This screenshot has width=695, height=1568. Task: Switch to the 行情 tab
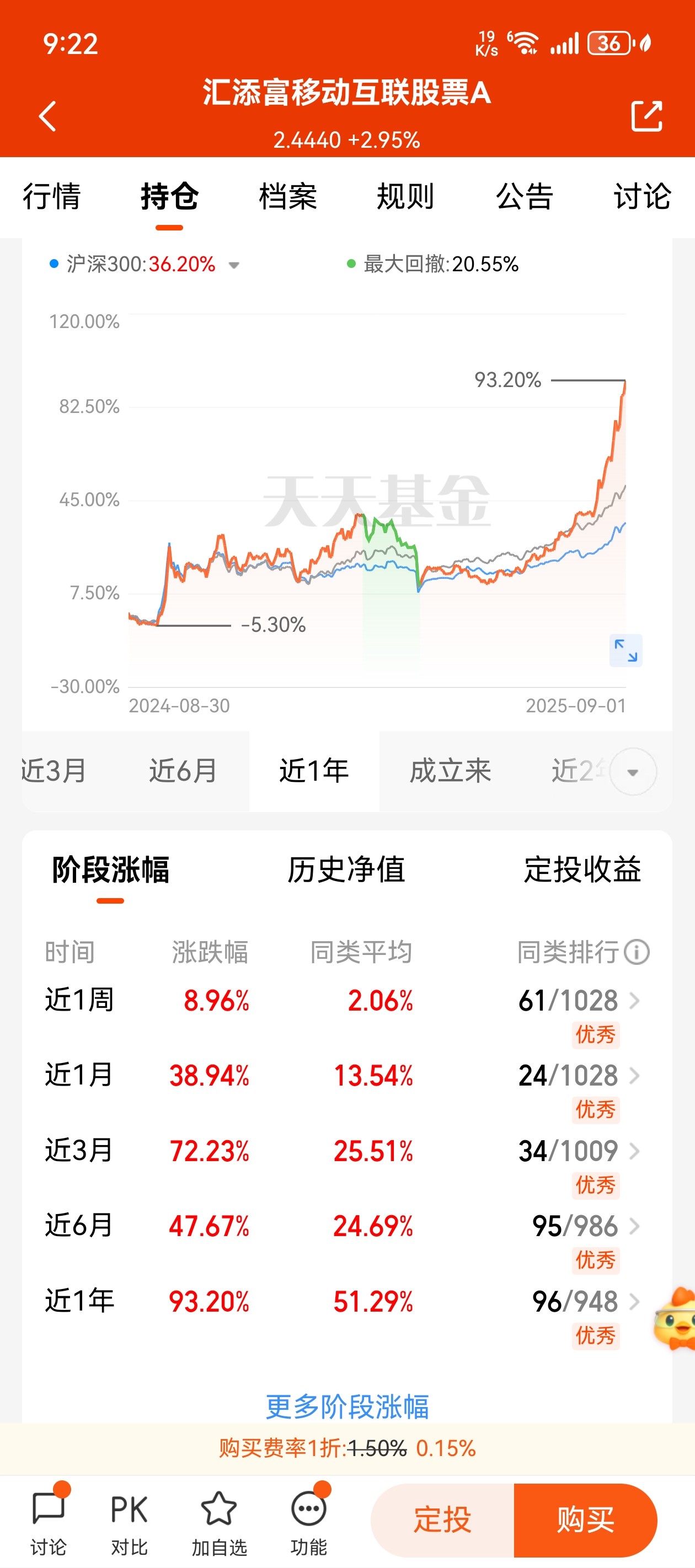coord(52,196)
